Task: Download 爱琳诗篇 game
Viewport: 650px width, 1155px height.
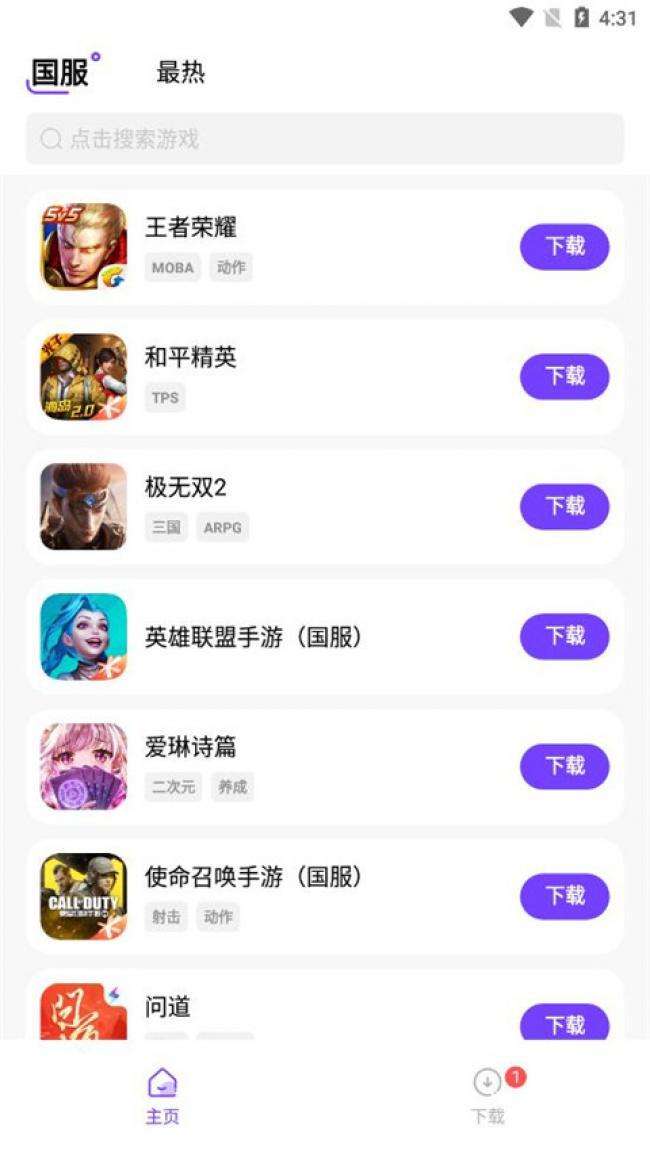Action: tap(564, 767)
